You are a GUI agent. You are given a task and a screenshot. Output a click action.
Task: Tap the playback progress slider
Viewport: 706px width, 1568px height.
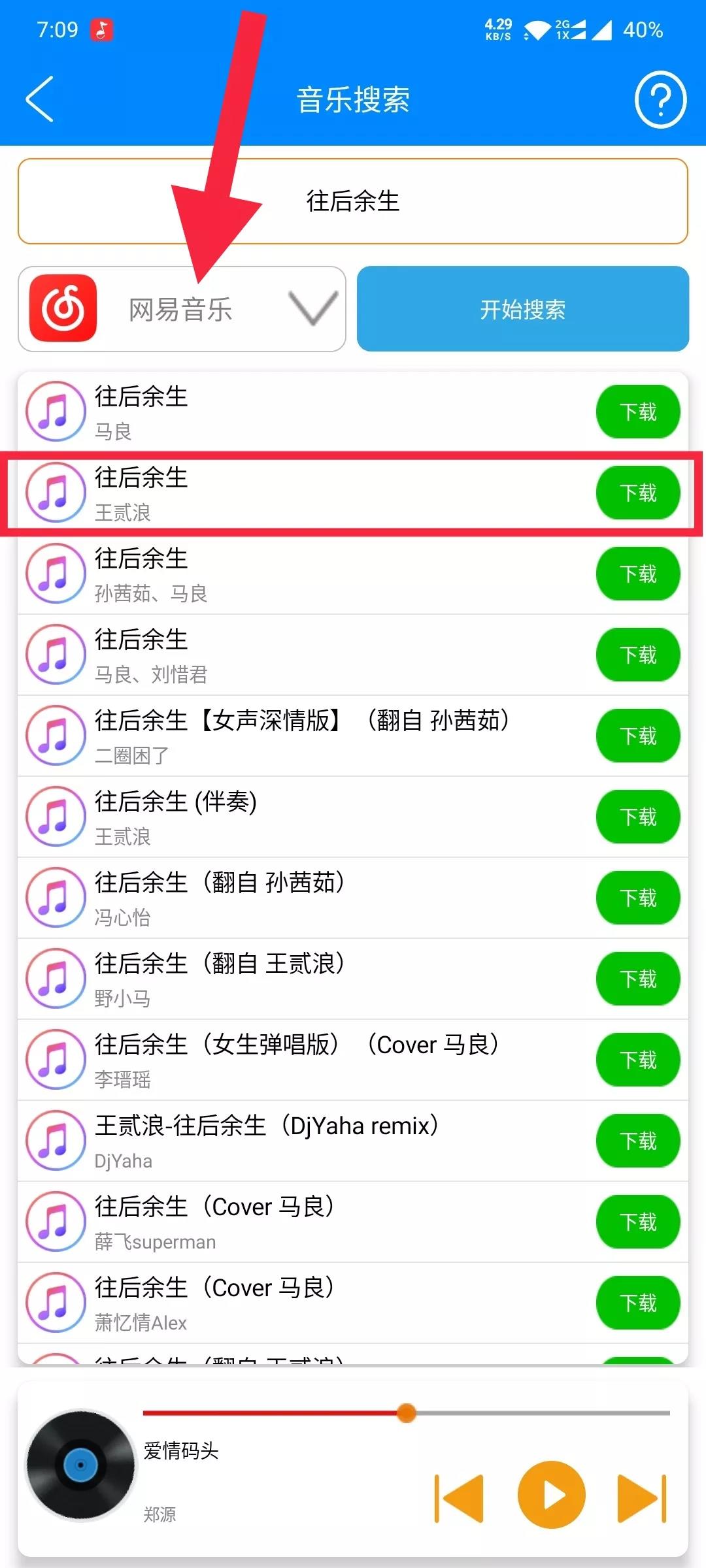pos(406,1413)
